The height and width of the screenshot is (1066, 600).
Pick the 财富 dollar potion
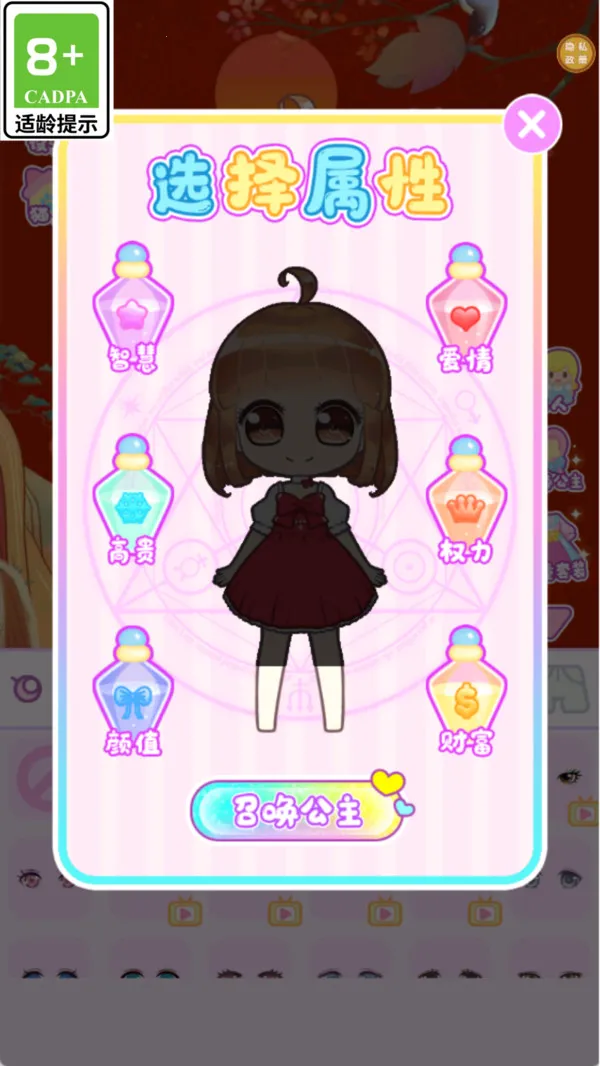pyautogui.click(x=465, y=692)
